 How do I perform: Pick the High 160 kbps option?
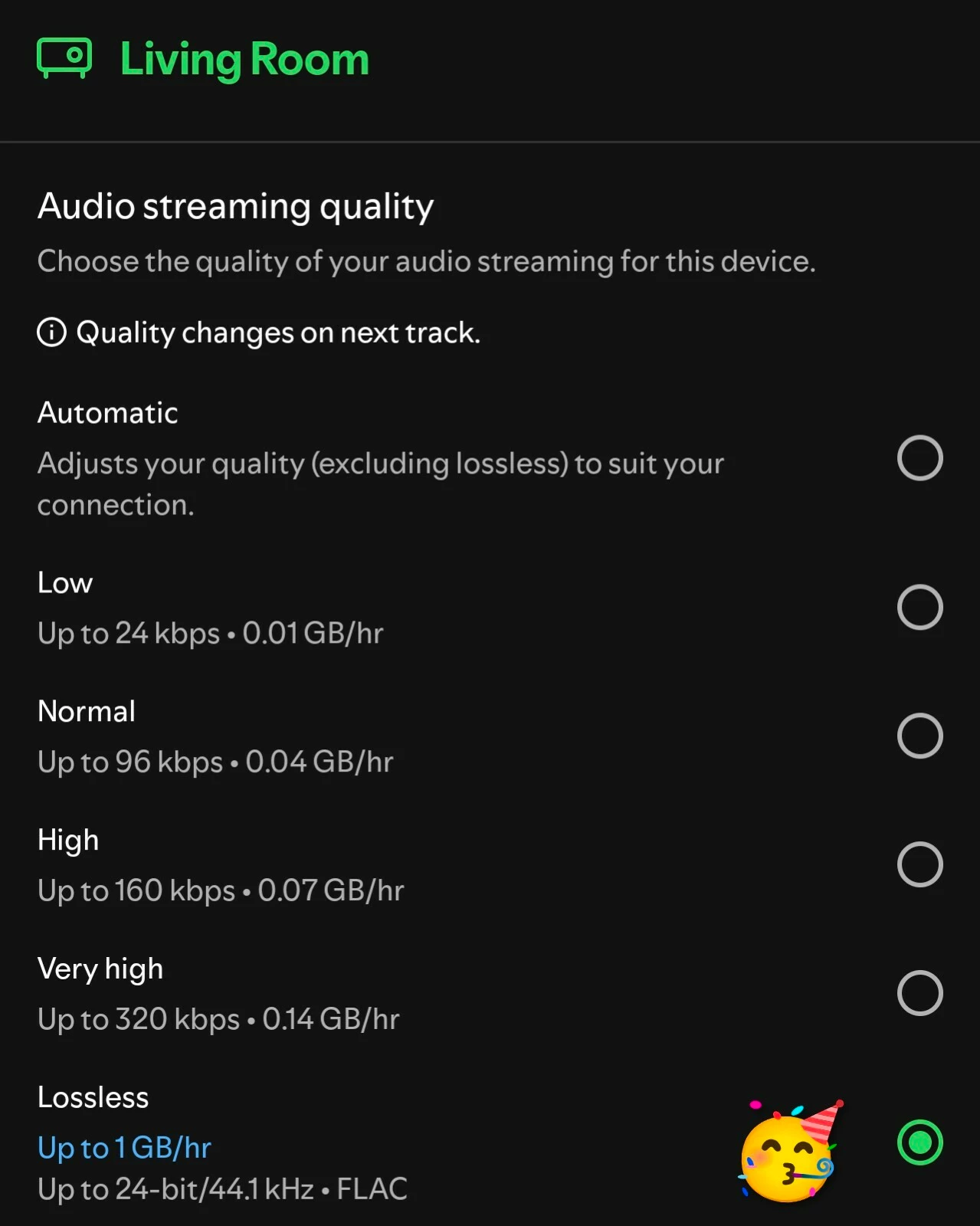pos(919,865)
